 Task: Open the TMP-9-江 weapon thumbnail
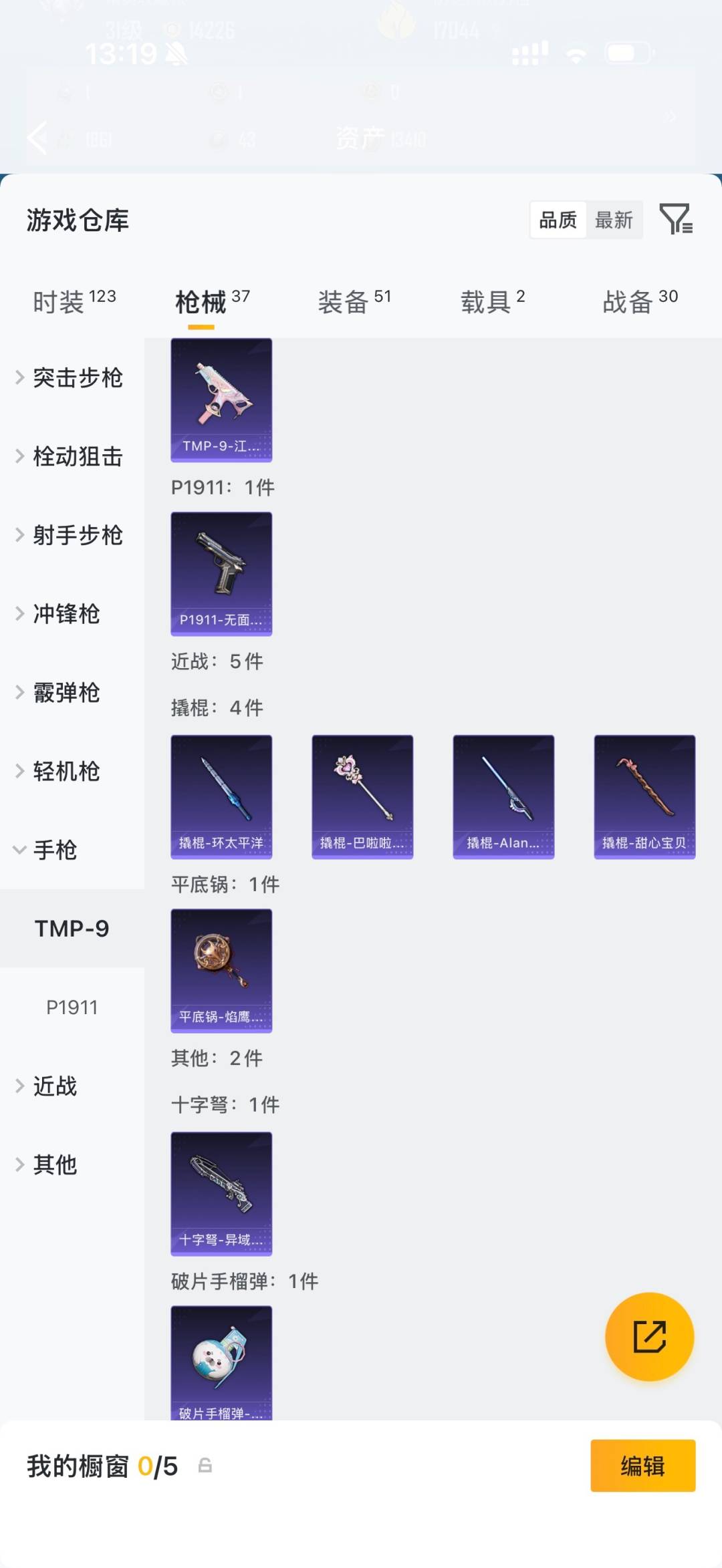221,400
